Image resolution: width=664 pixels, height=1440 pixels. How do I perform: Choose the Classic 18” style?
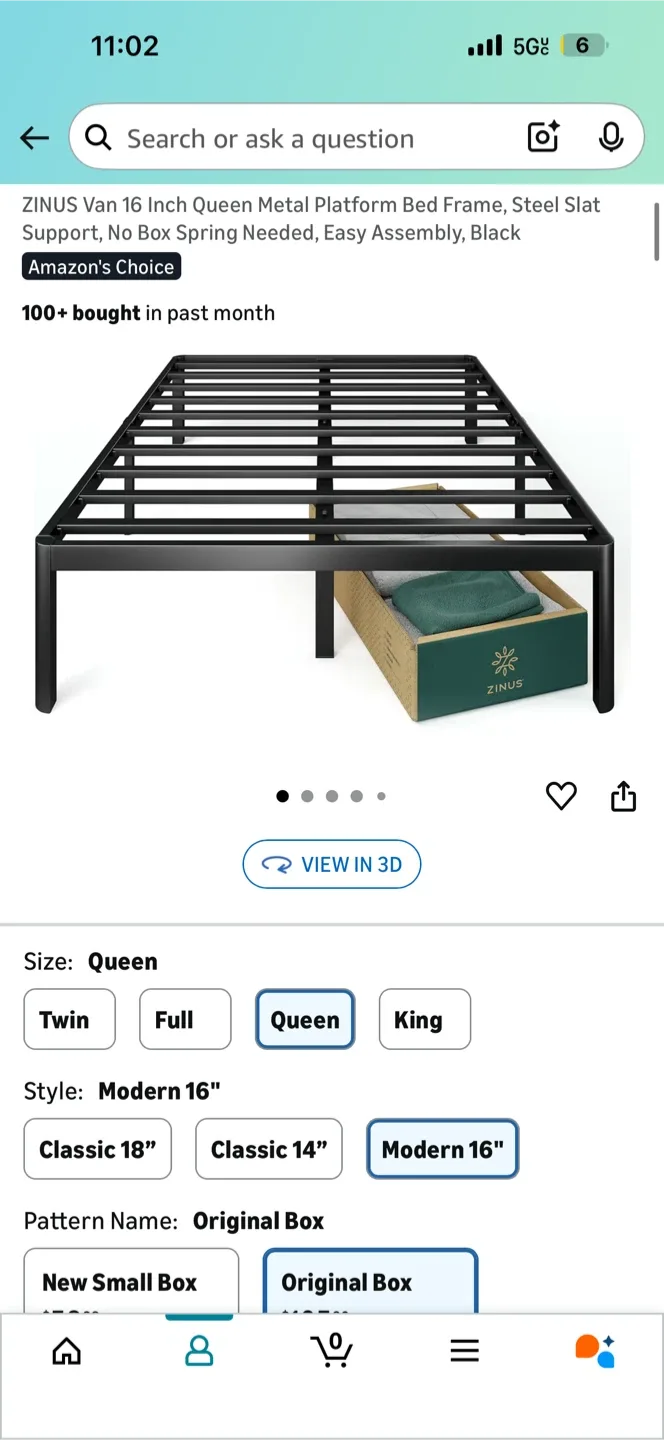tap(97, 1149)
